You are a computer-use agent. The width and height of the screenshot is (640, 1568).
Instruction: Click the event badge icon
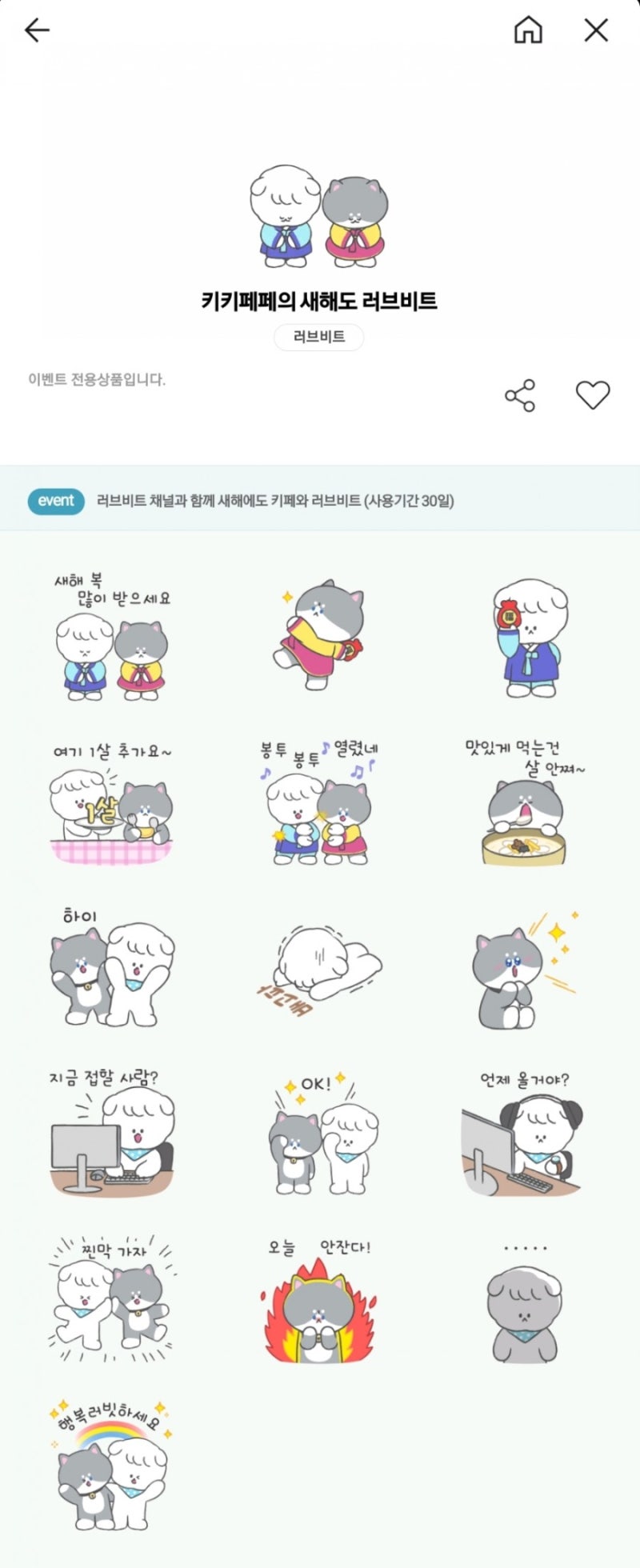[55, 502]
